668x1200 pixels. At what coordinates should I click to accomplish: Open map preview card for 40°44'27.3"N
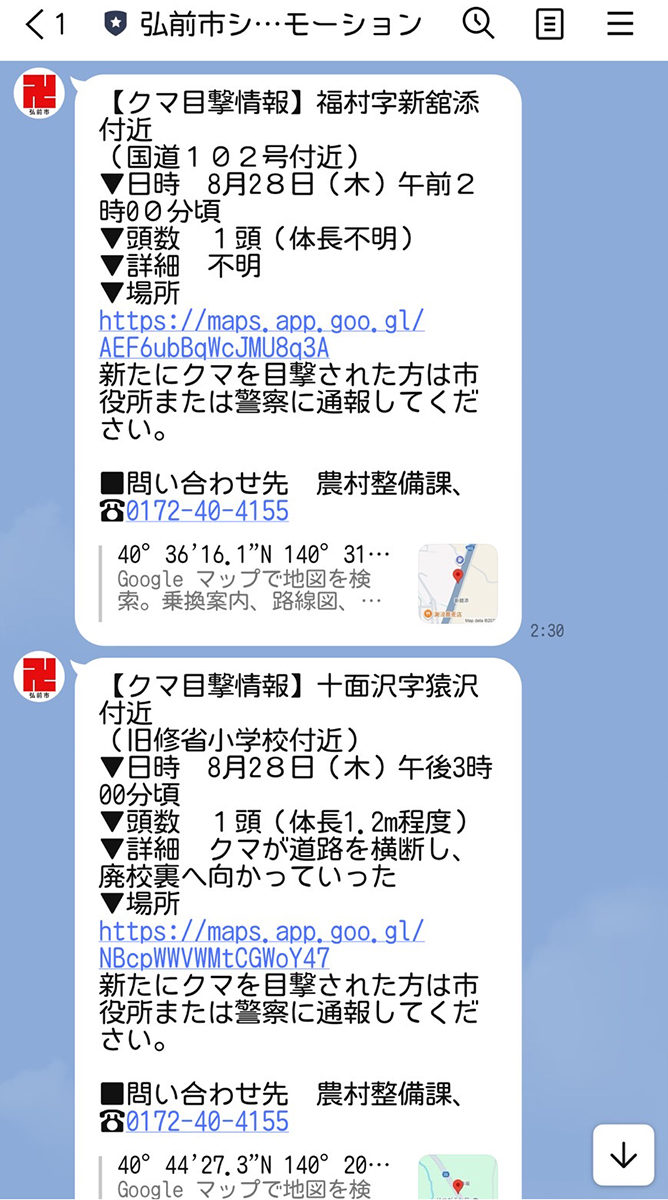pyautogui.click(x=300, y=1177)
